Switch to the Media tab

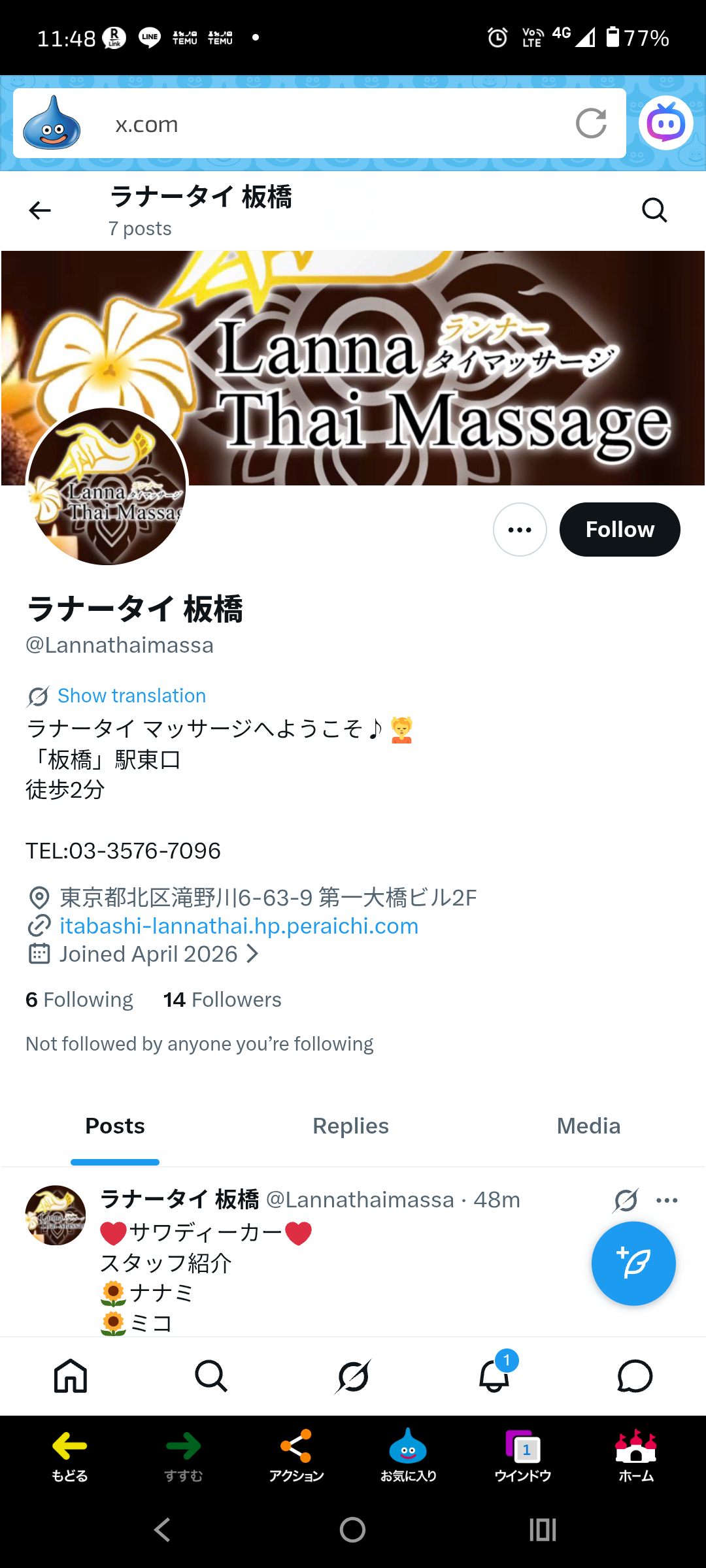click(x=588, y=1126)
